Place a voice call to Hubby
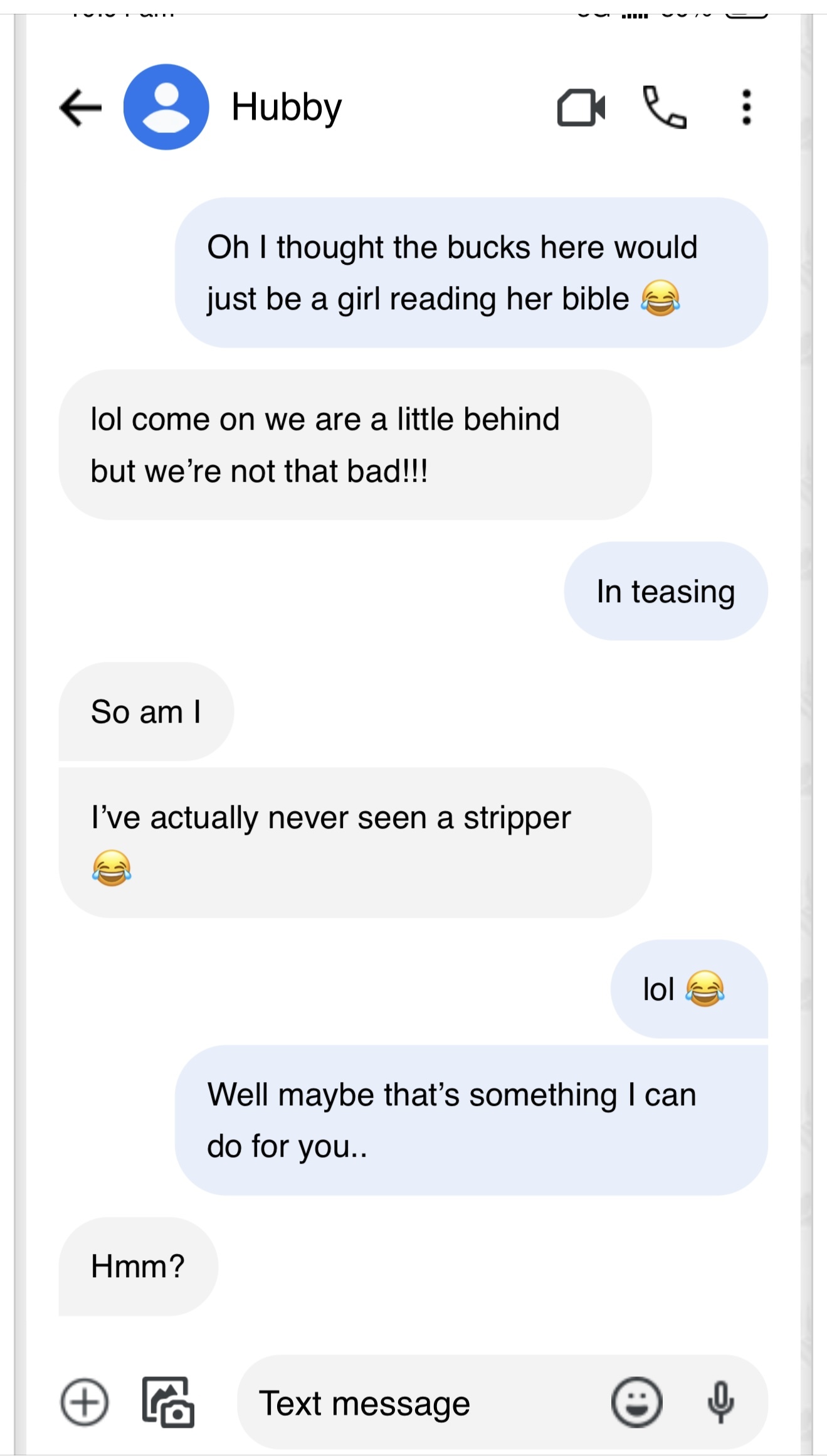Screen dimensions: 827x1456 665,107
